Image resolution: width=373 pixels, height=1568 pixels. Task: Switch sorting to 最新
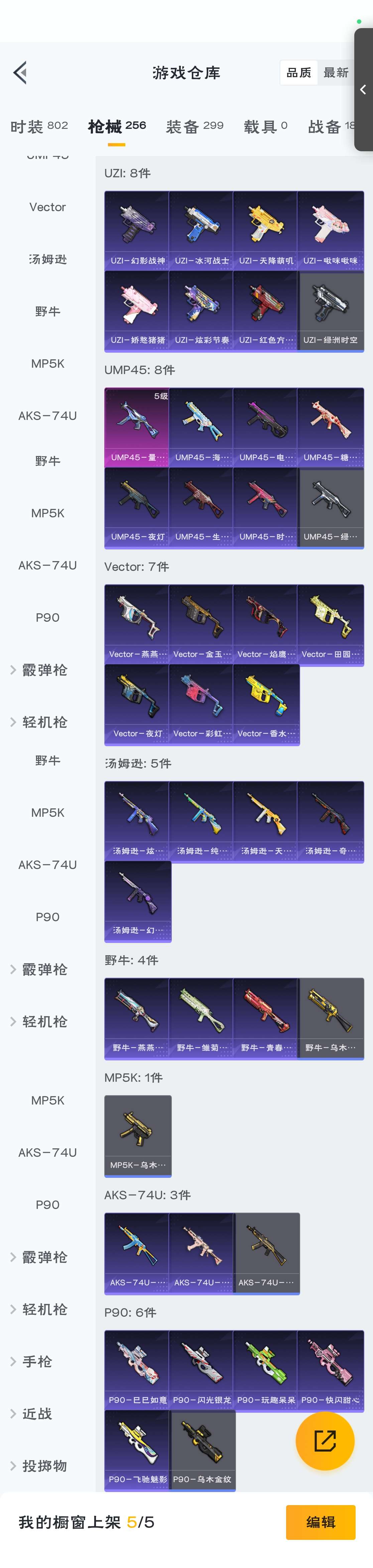click(x=335, y=72)
